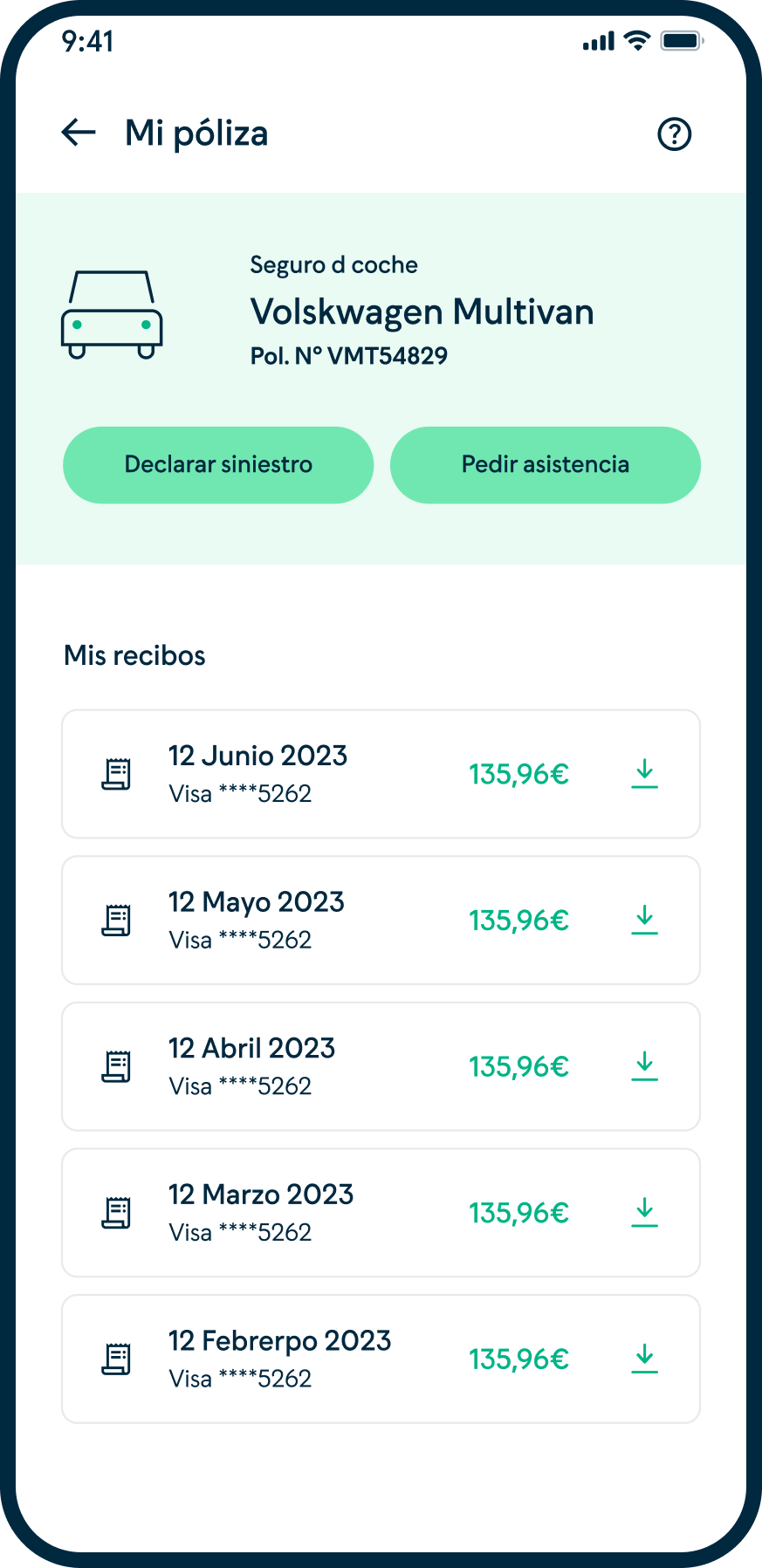Download the 12 Junio 2023 receipt

pyautogui.click(x=645, y=773)
